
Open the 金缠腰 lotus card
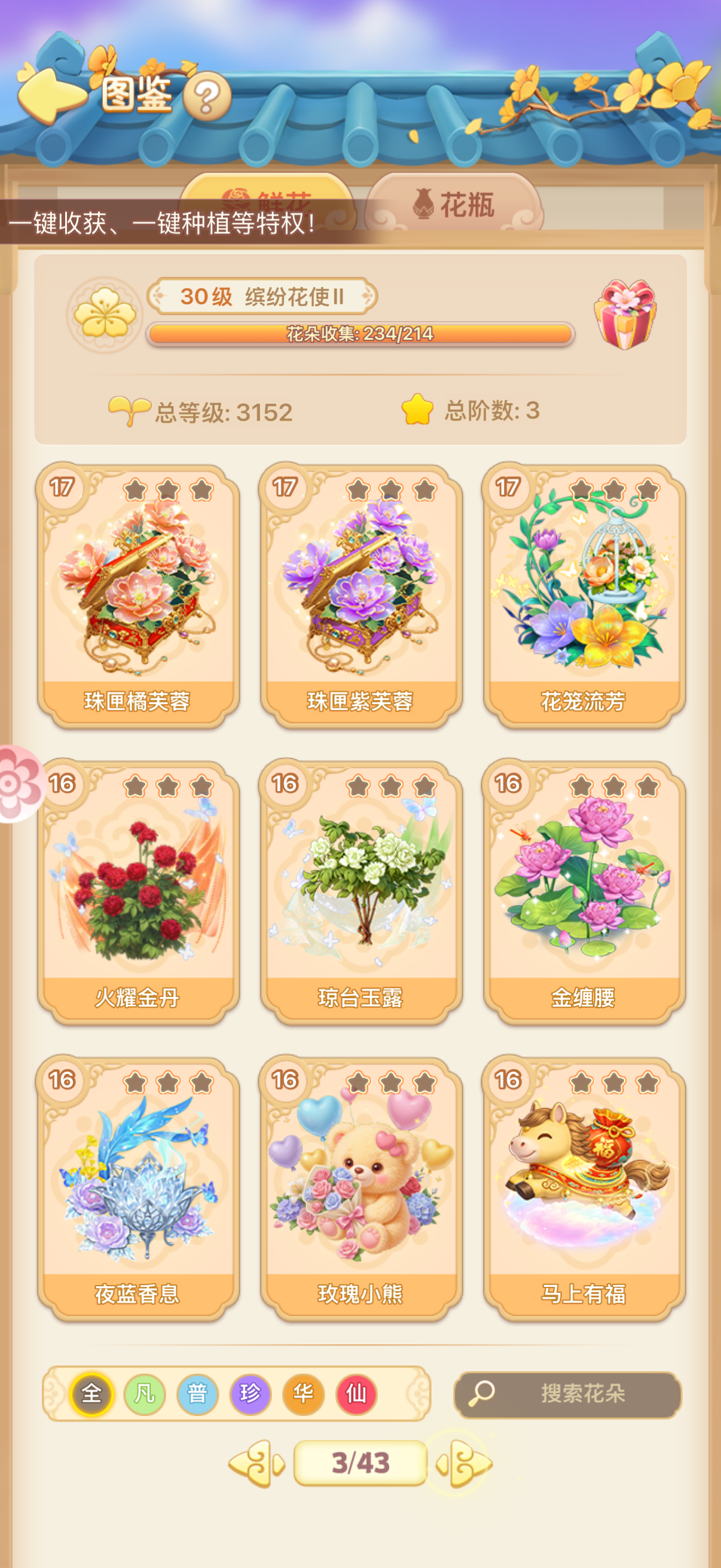pos(584,893)
